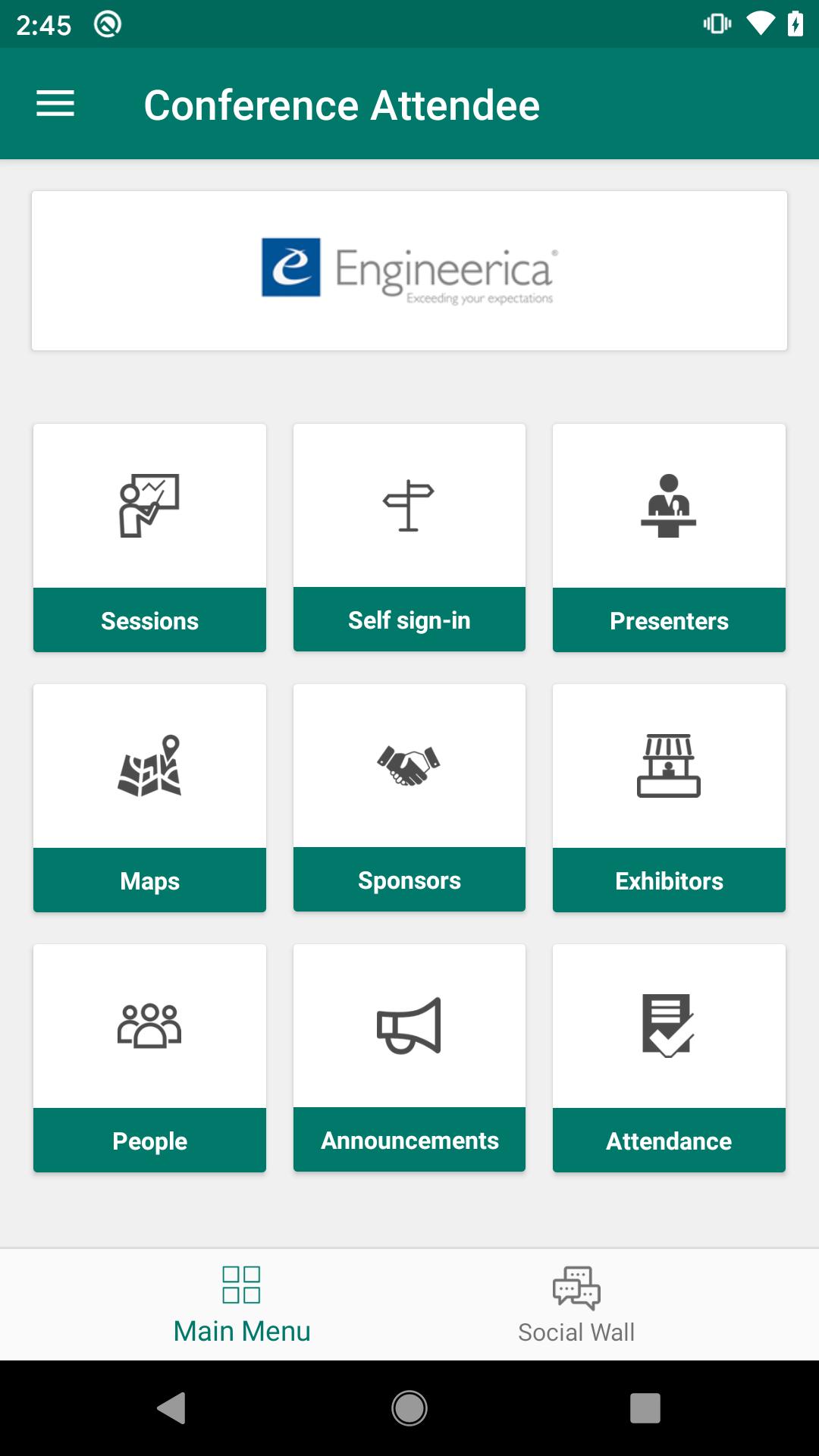This screenshot has width=819, height=1456.
Task: Open conference Maps
Action: coord(149,798)
